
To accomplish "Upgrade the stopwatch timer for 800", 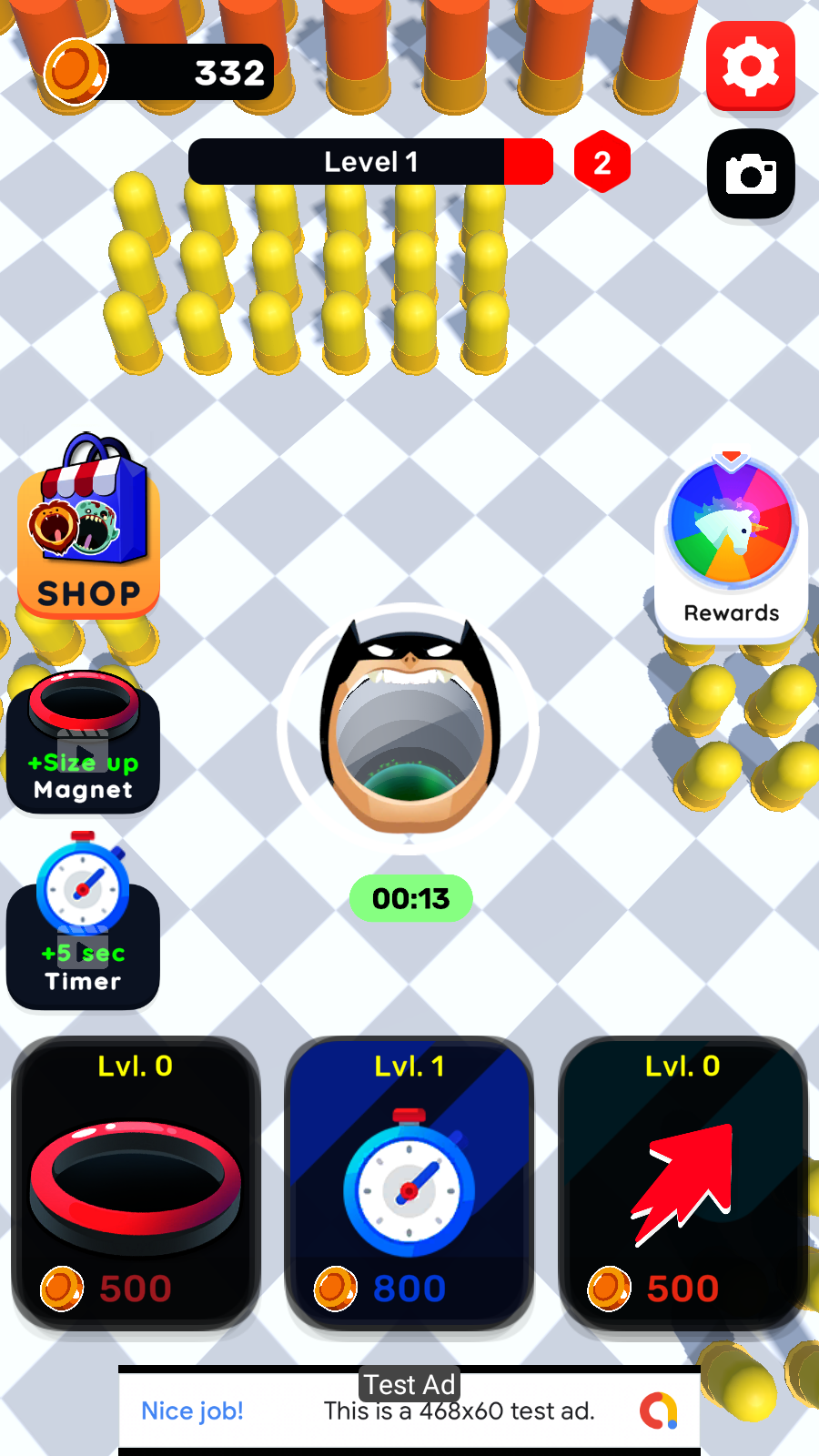I will point(409,1183).
